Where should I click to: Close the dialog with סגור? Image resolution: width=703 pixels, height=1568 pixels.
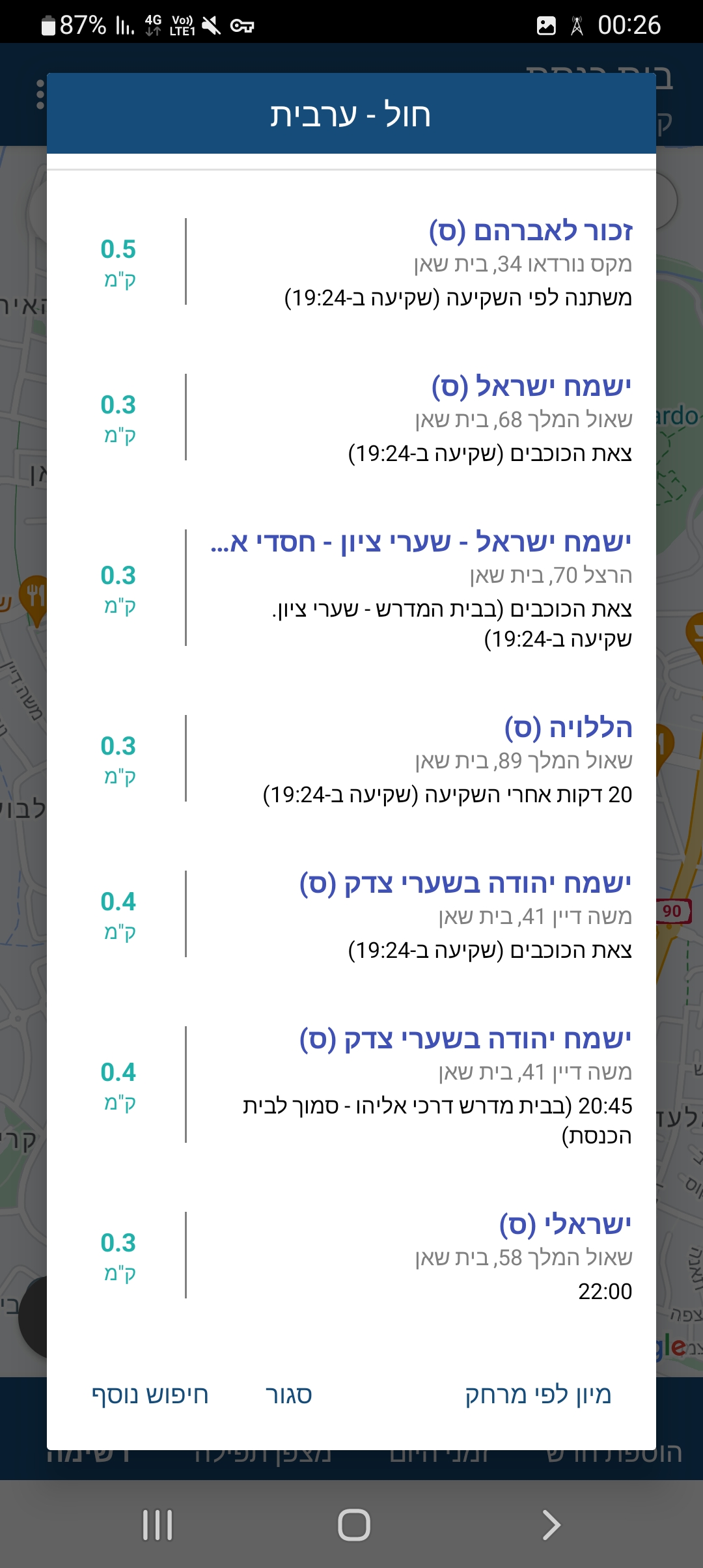point(288,1394)
